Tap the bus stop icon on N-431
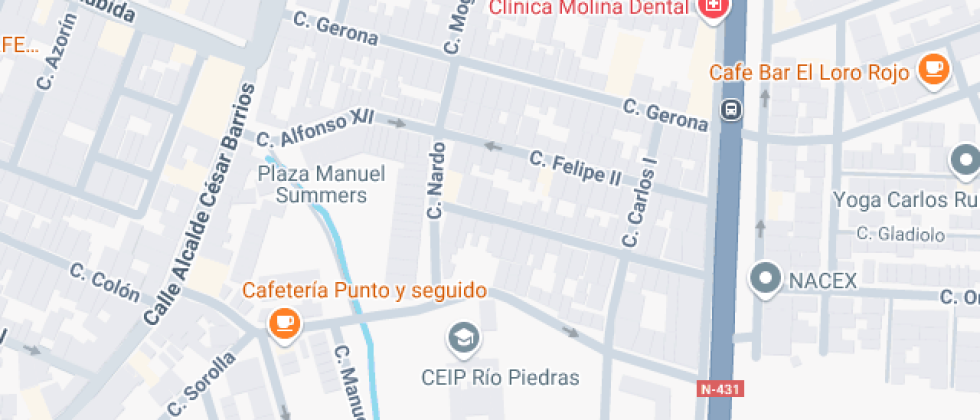Image resolution: width=980 pixels, height=420 pixels. click(731, 110)
